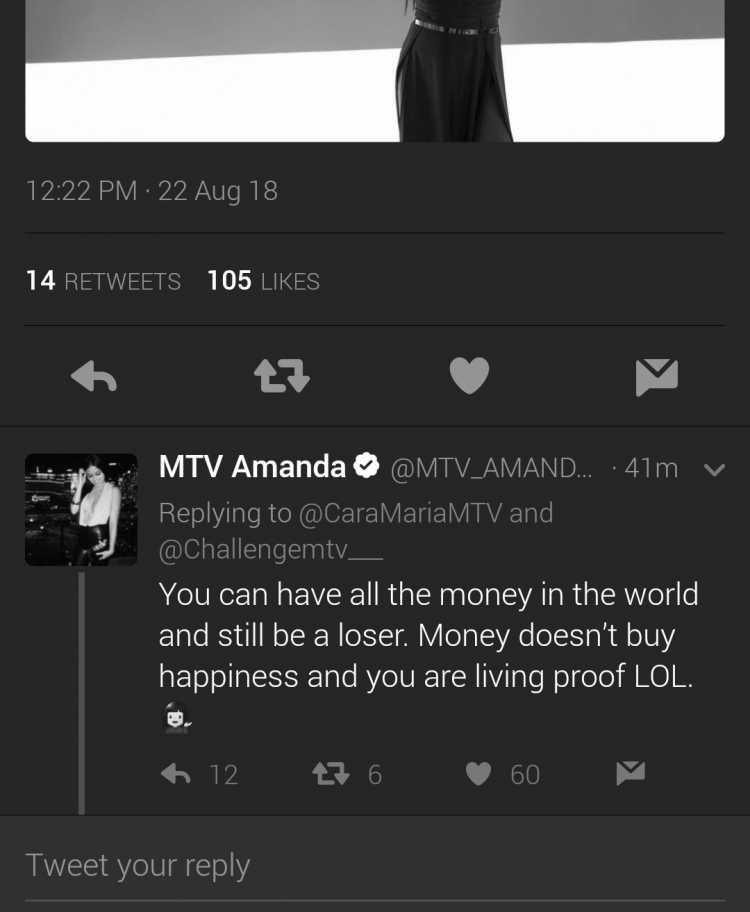Open the 14 Retweets list

click(x=103, y=282)
